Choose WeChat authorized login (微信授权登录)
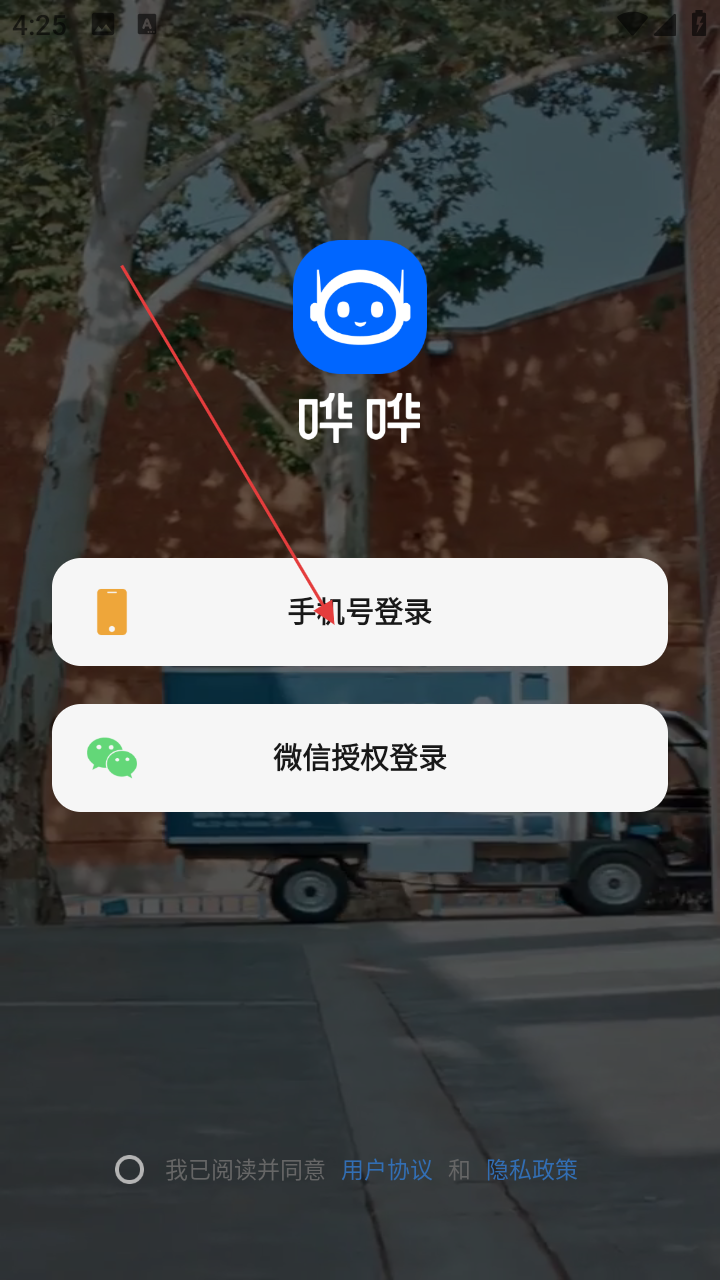The image size is (720, 1280). coord(360,758)
